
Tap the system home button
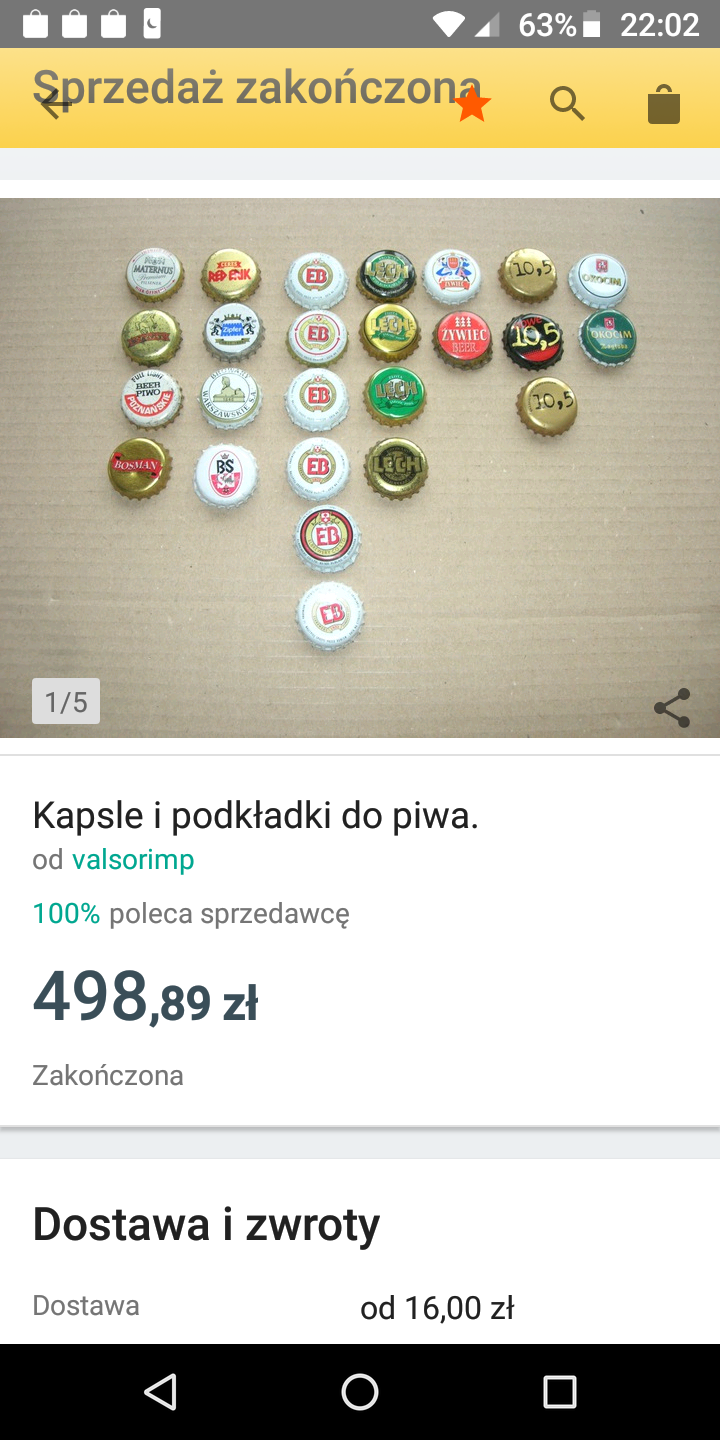[360, 1391]
